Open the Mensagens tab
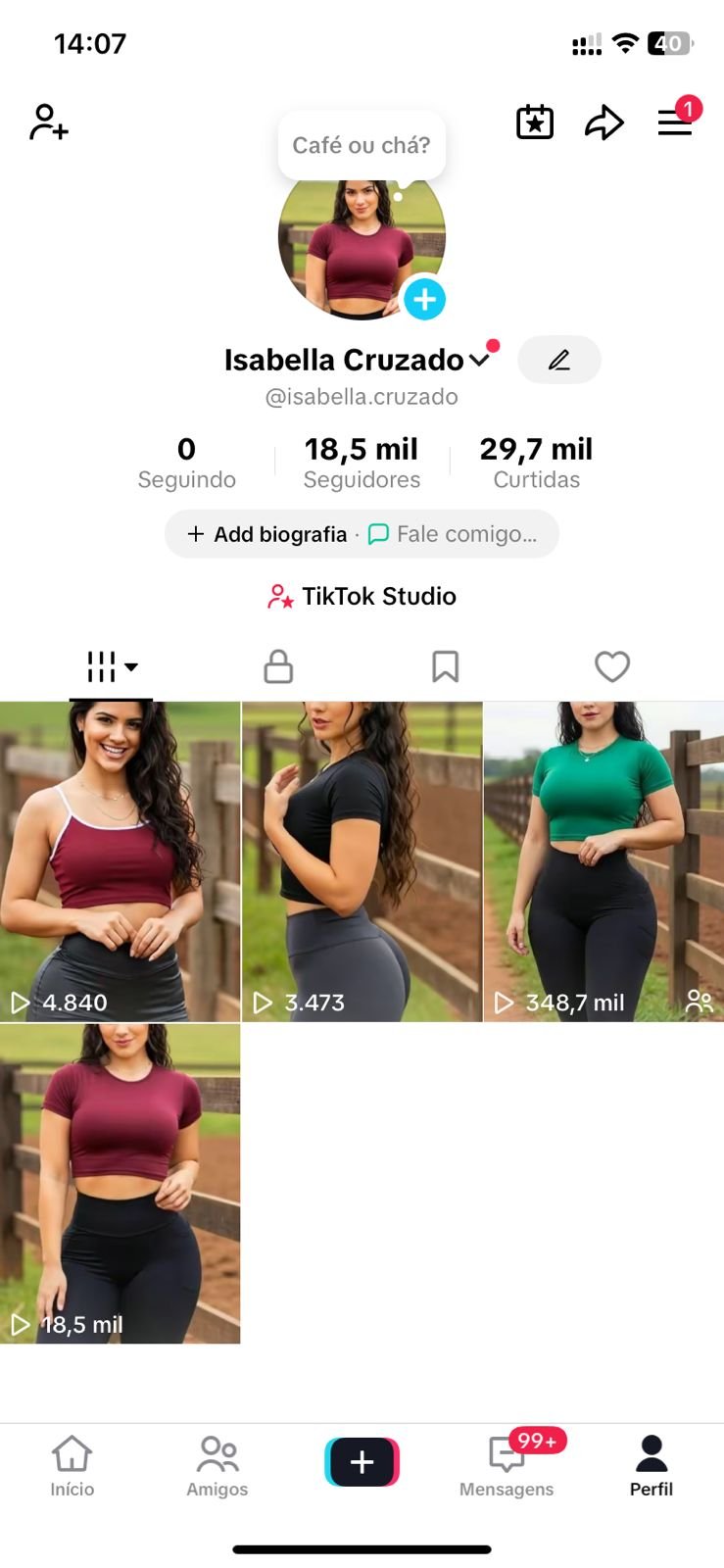Screen dimensions: 724x1568 coord(507,1465)
